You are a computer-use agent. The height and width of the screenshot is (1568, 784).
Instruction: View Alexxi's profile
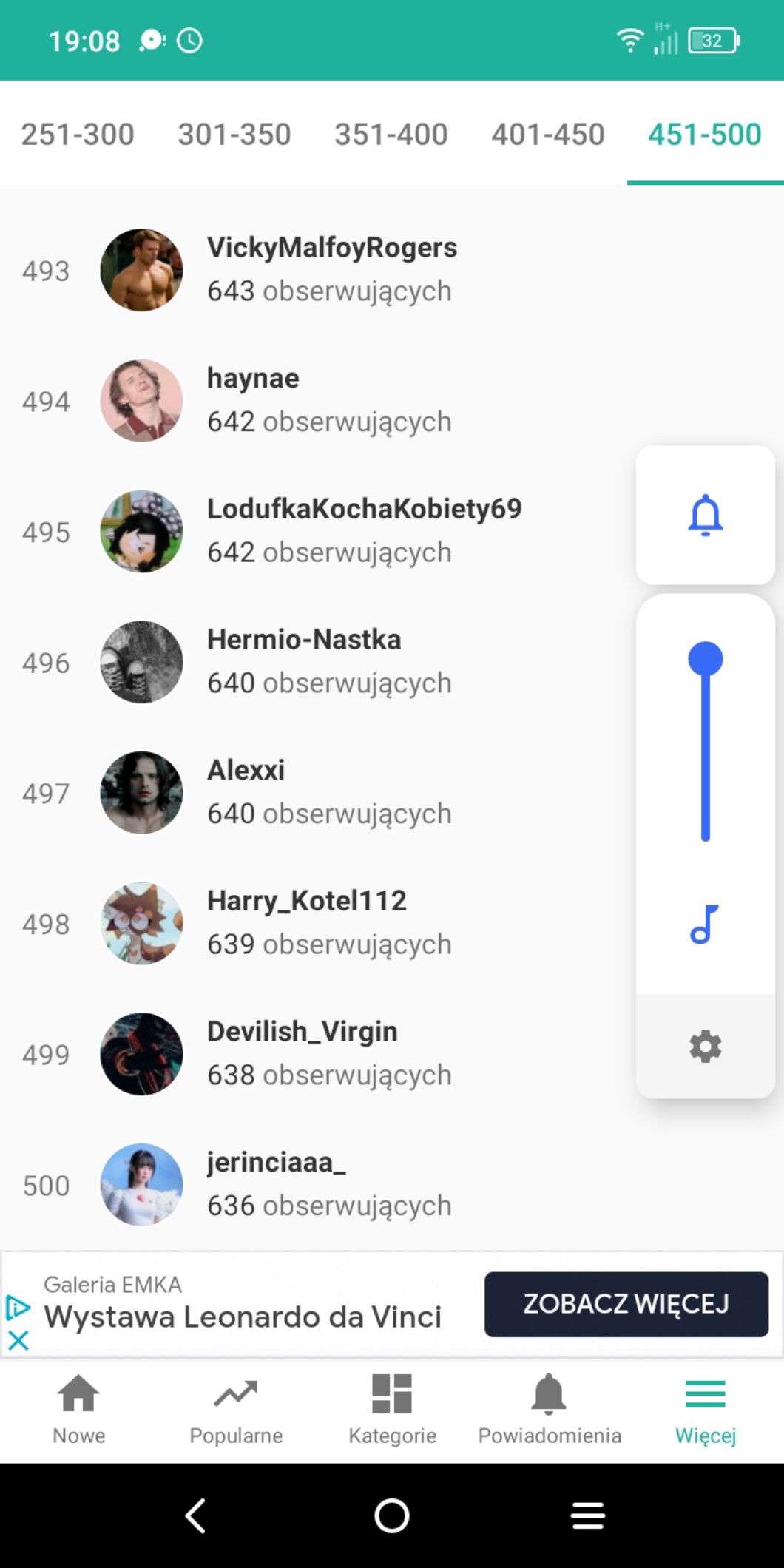tap(246, 792)
